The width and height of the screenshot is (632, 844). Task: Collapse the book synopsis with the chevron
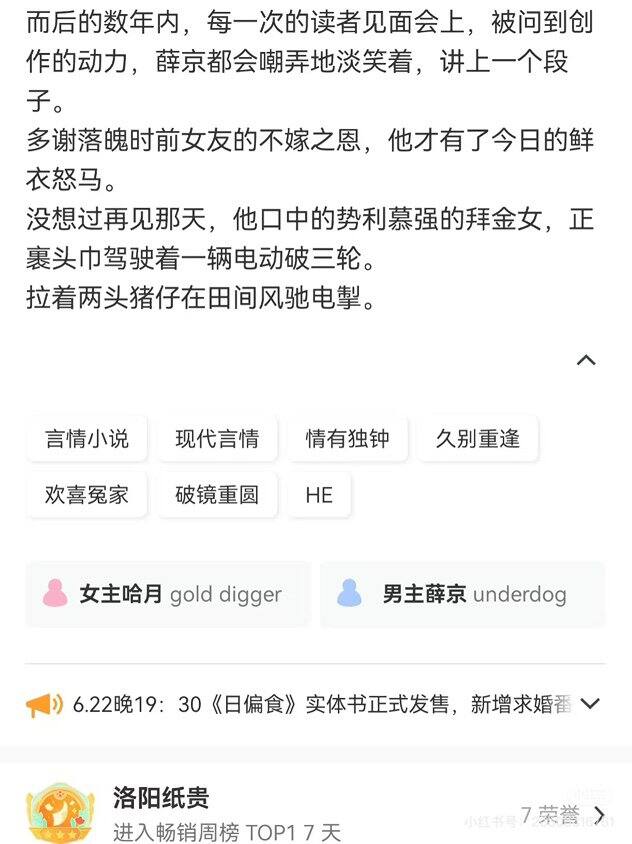(586, 360)
